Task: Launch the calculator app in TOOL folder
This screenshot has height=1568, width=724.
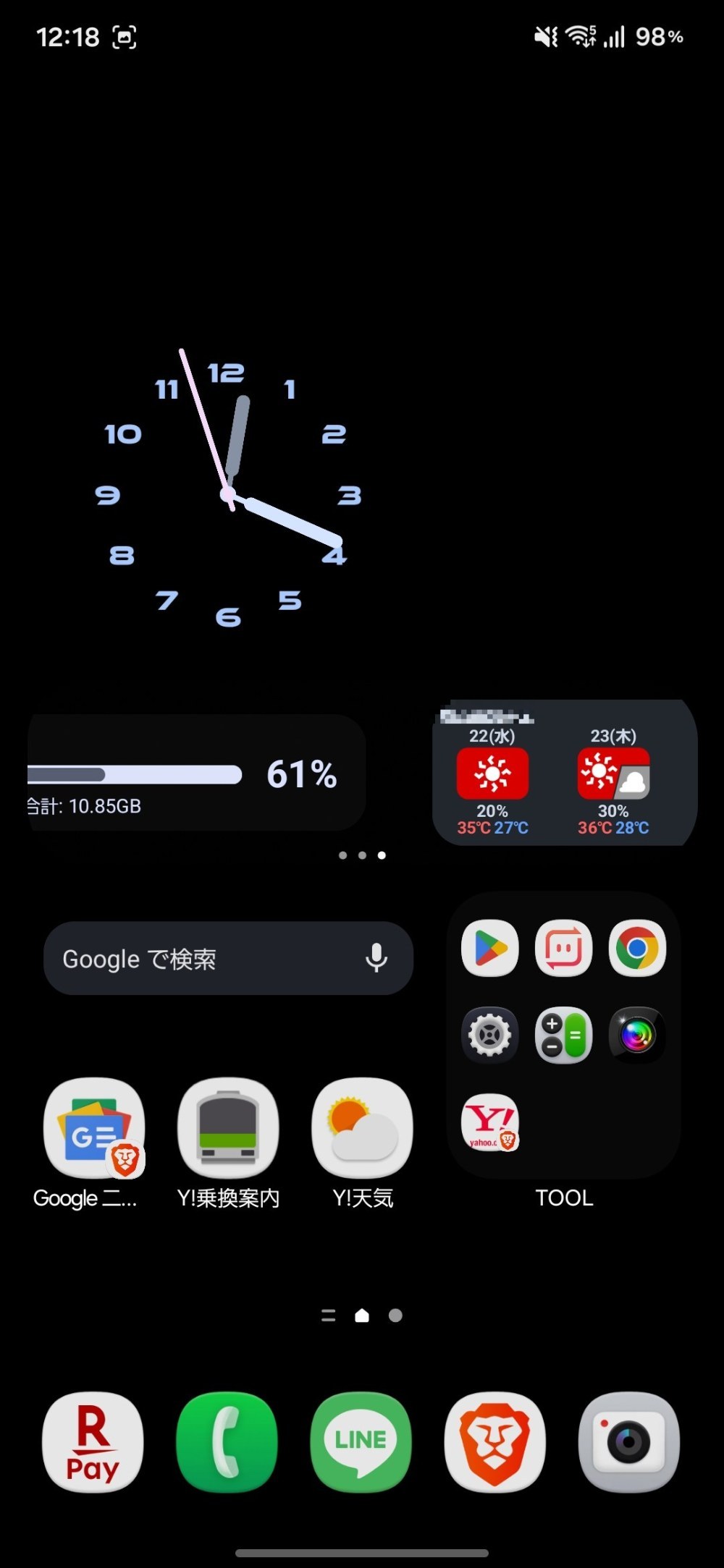Action: tap(563, 1035)
